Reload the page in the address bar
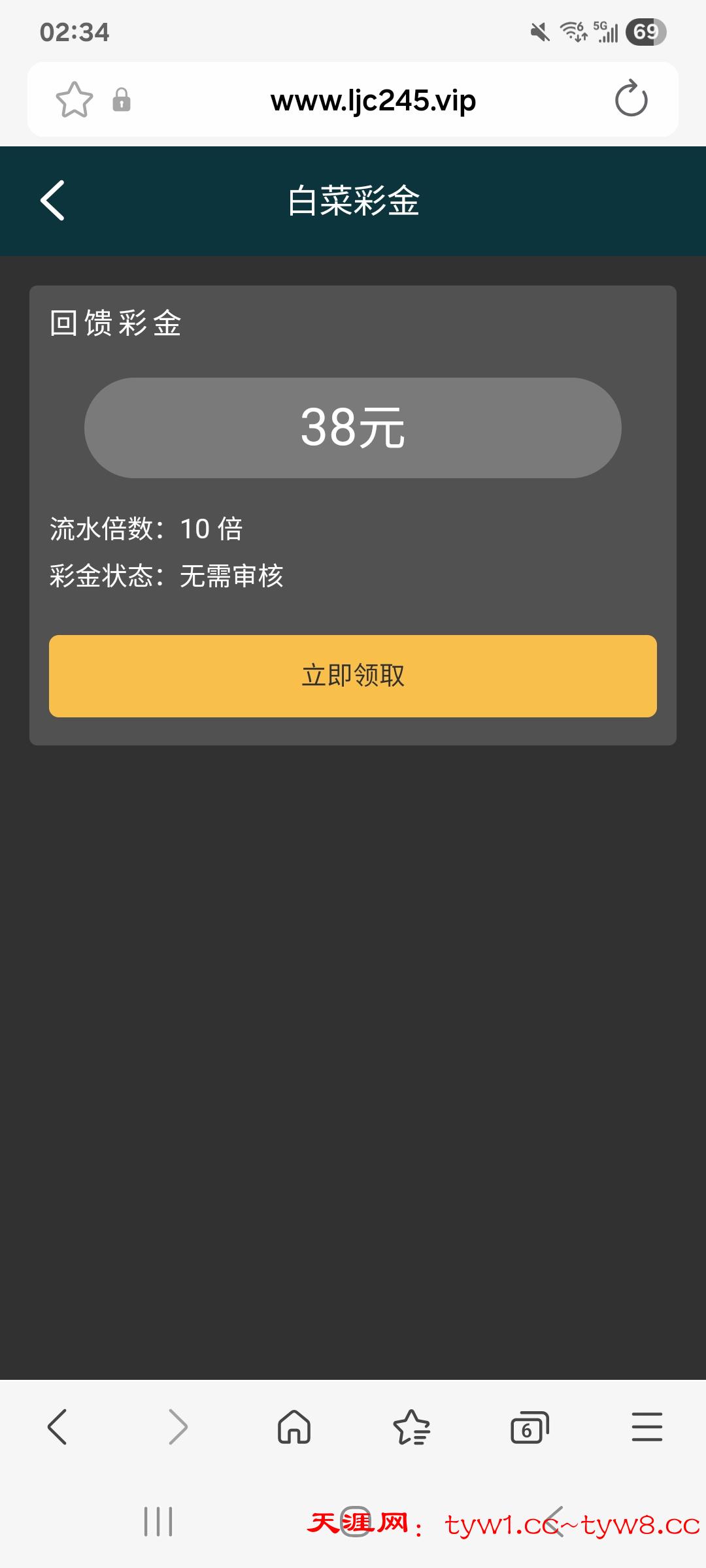The height and width of the screenshot is (1568, 706). [x=631, y=99]
